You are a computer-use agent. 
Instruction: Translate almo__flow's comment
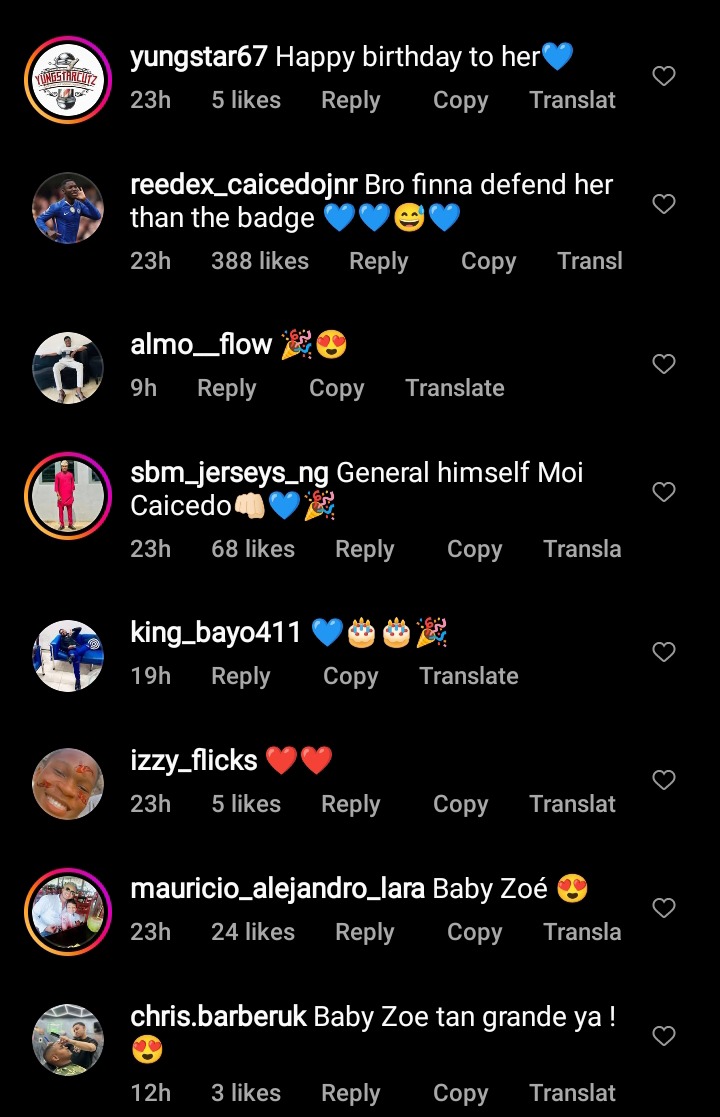(454, 388)
